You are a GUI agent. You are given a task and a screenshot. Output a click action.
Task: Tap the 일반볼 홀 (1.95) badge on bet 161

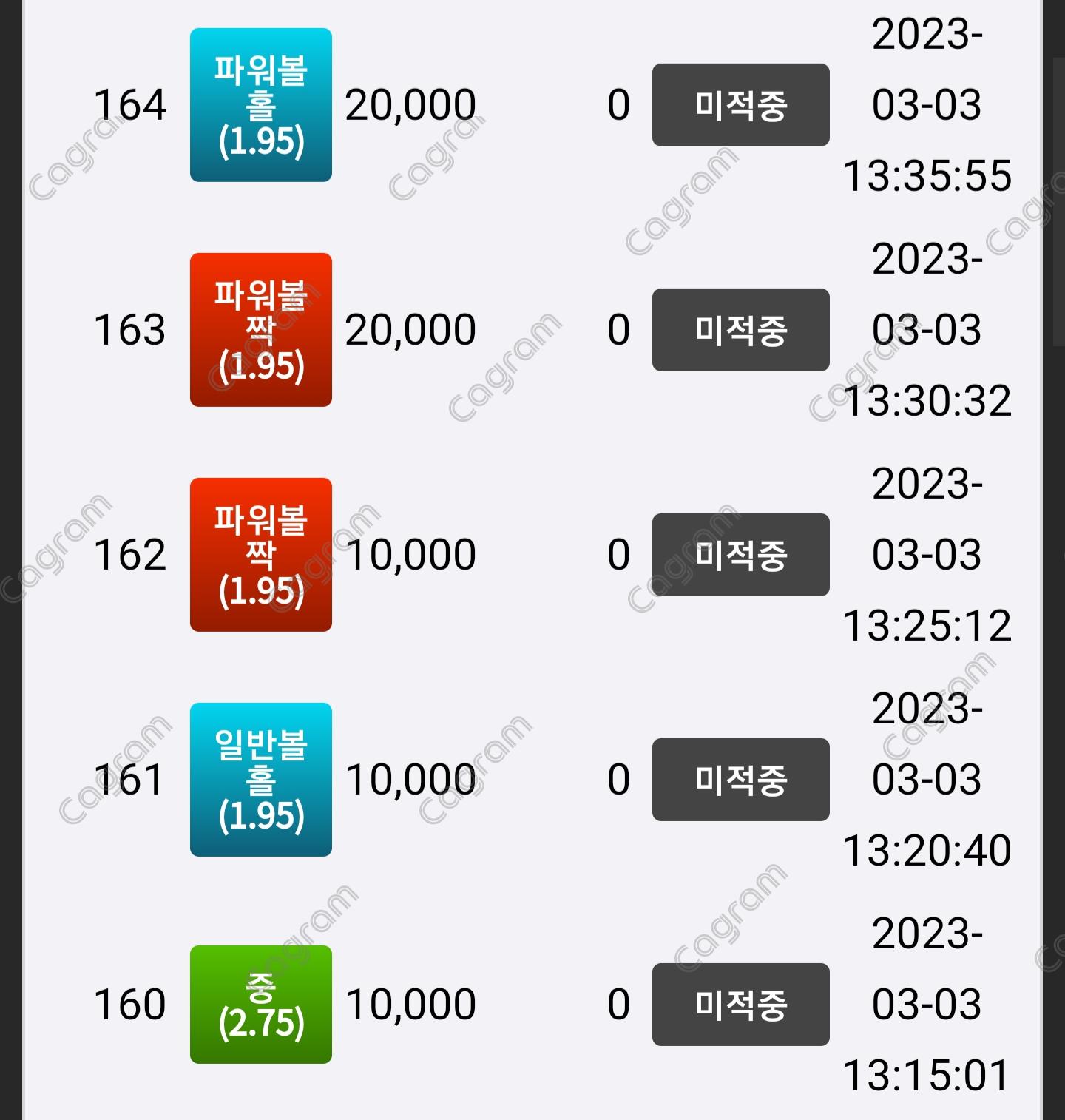[260, 780]
